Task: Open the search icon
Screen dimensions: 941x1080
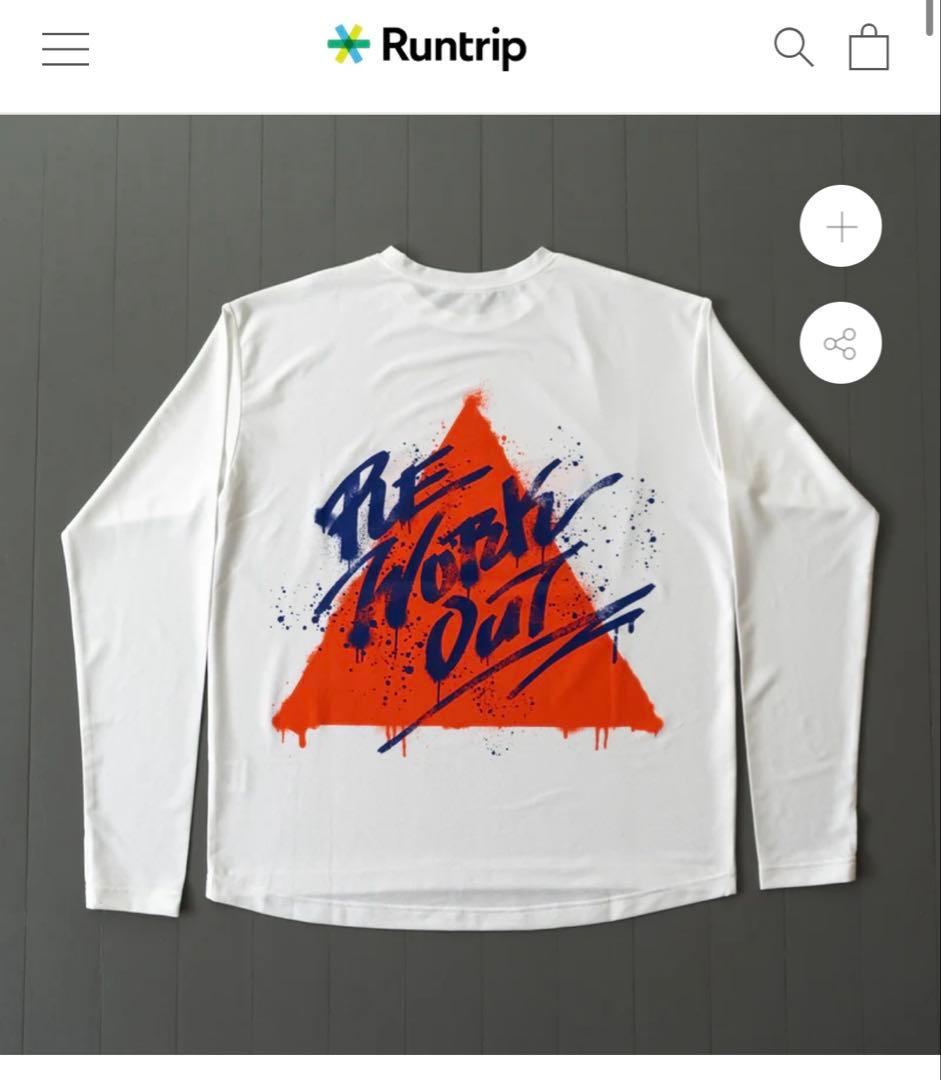Action: [x=793, y=47]
